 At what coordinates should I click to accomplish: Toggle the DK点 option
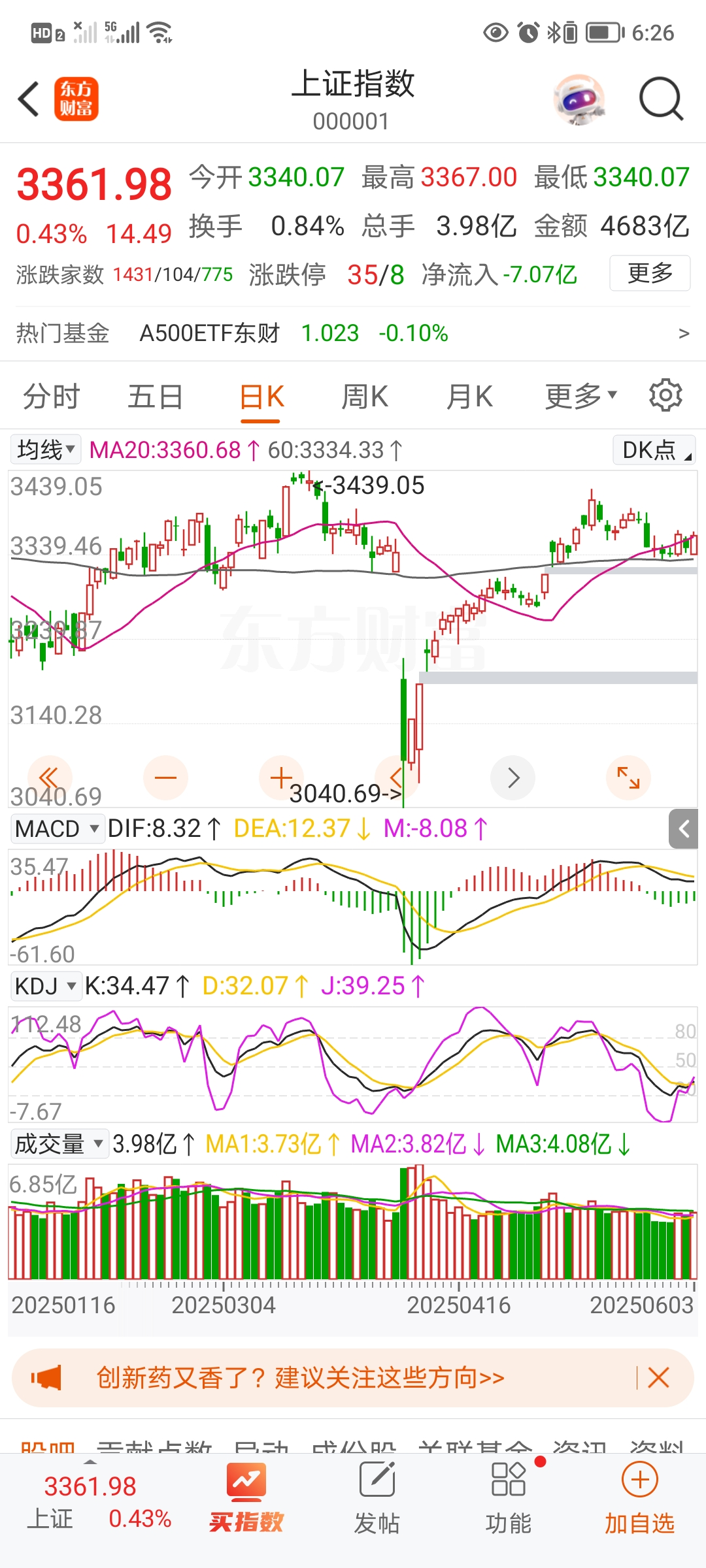tap(654, 450)
